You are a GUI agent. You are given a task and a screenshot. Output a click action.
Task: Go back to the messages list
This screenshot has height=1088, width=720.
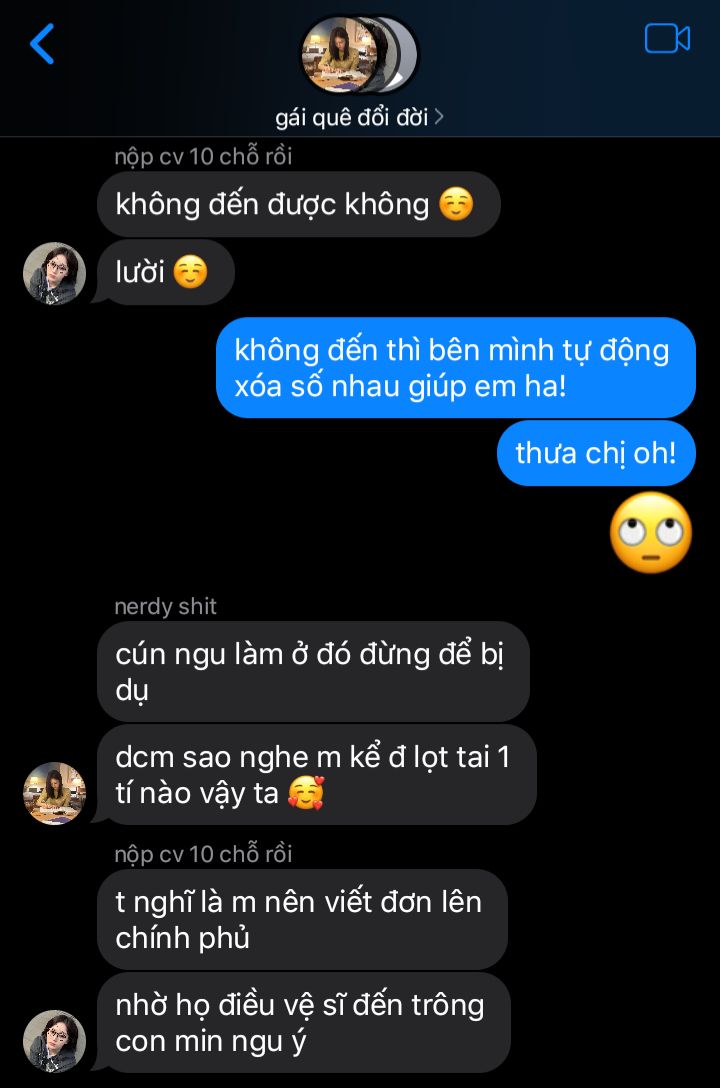pyautogui.click(x=42, y=44)
